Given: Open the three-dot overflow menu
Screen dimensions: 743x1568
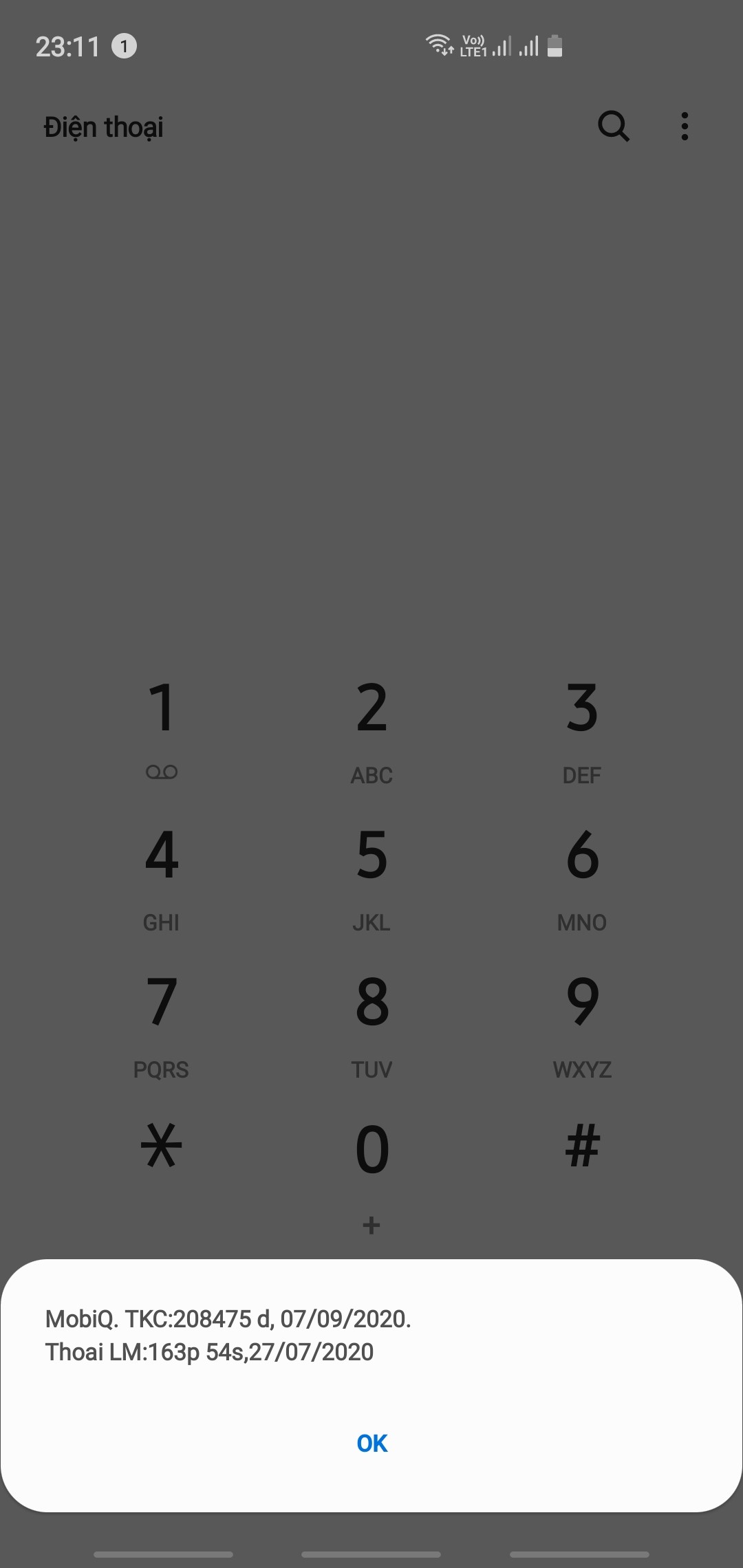Looking at the screenshot, I should click(684, 127).
